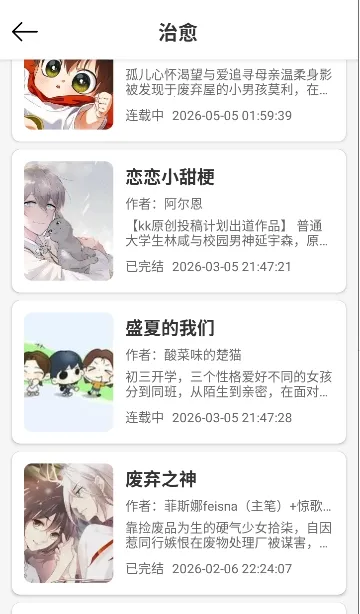
Task: Open the comic about orphan 莫利
Action: pos(179,101)
